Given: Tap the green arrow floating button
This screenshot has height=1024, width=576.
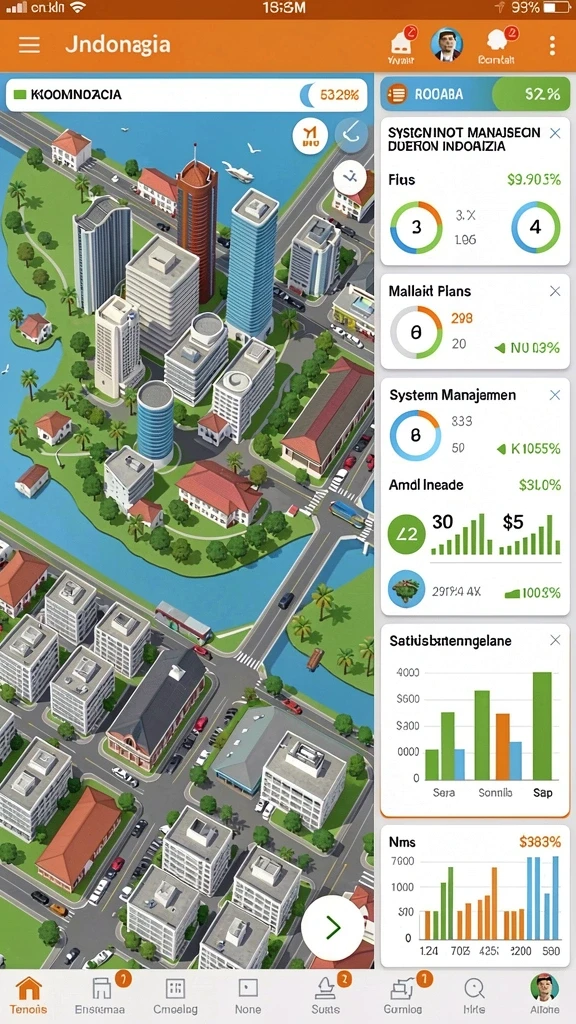Looking at the screenshot, I should coord(333,927).
